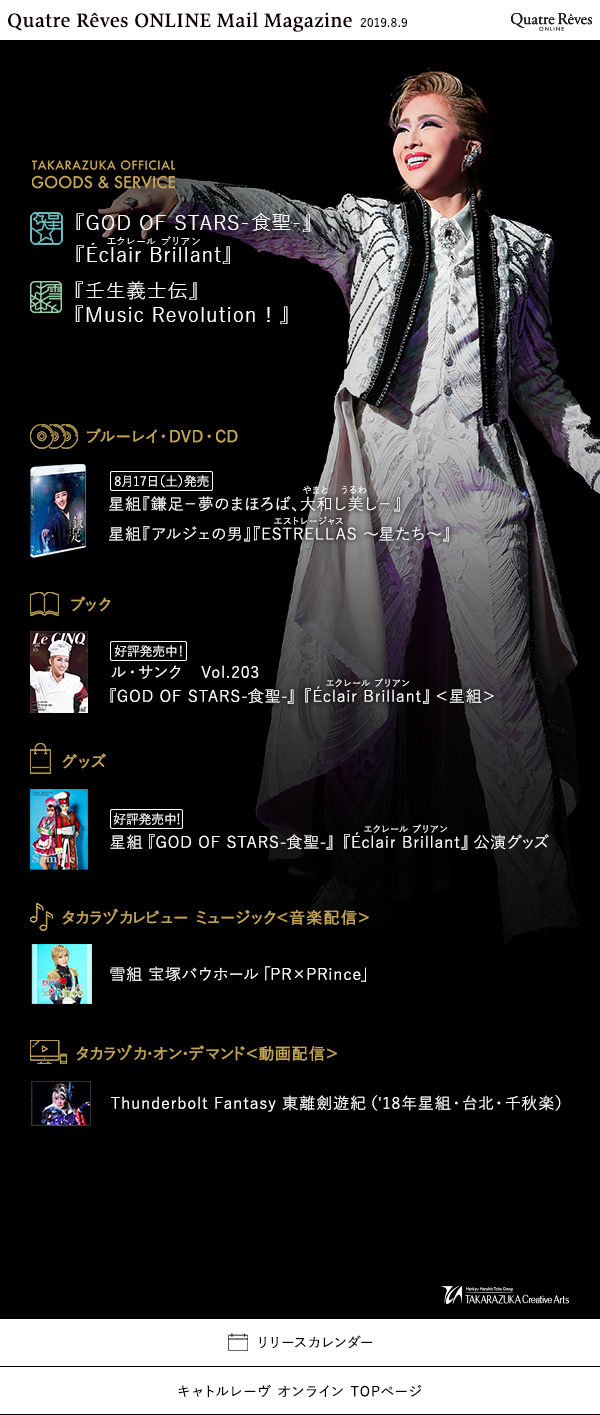Image resolution: width=600 pixels, height=1415 pixels.
Task: Open the Le CINQ magazine cover thumbnail
Action: pyautogui.click(x=59, y=671)
